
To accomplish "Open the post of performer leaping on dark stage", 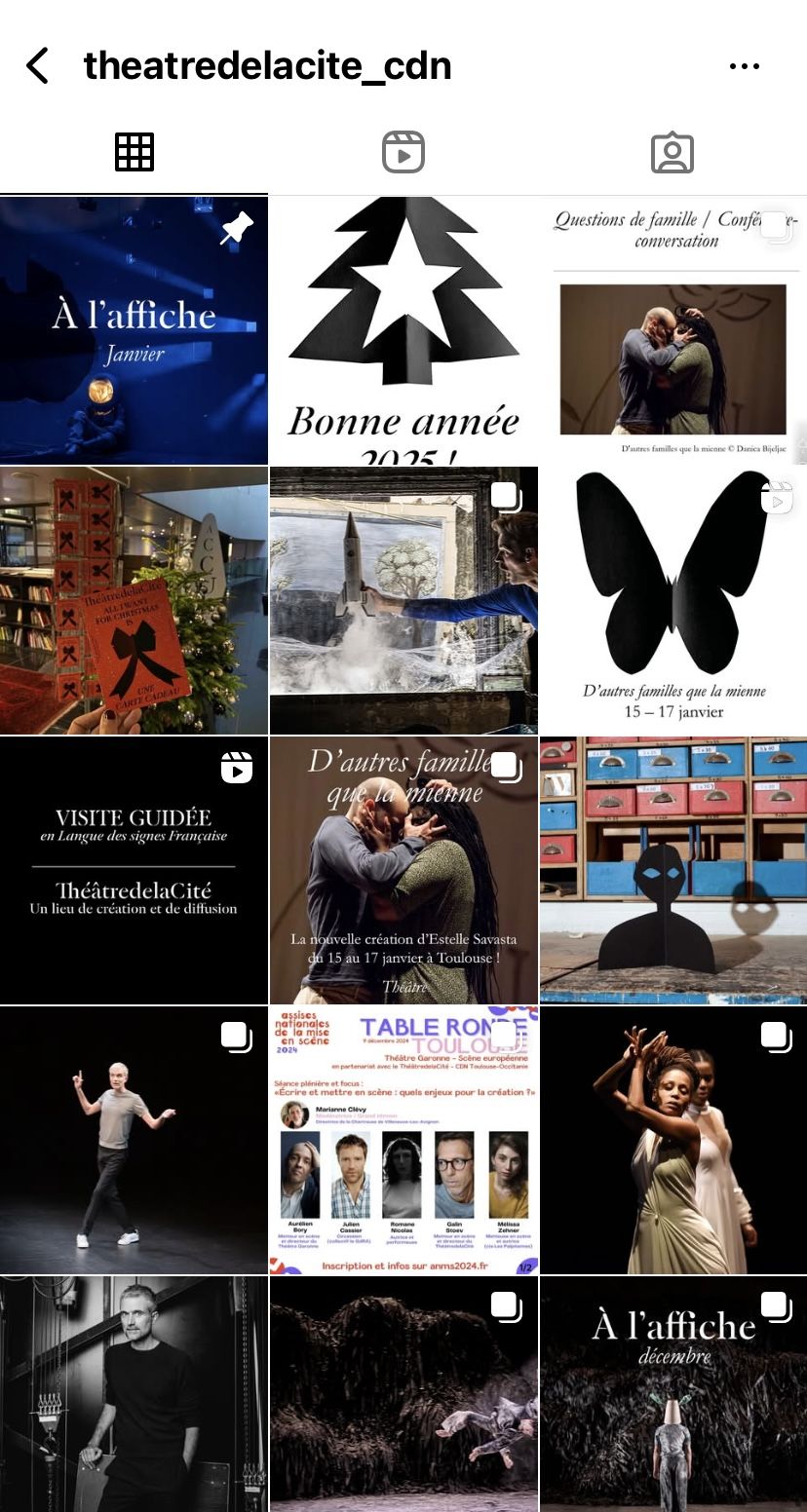I will tap(403, 1393).
